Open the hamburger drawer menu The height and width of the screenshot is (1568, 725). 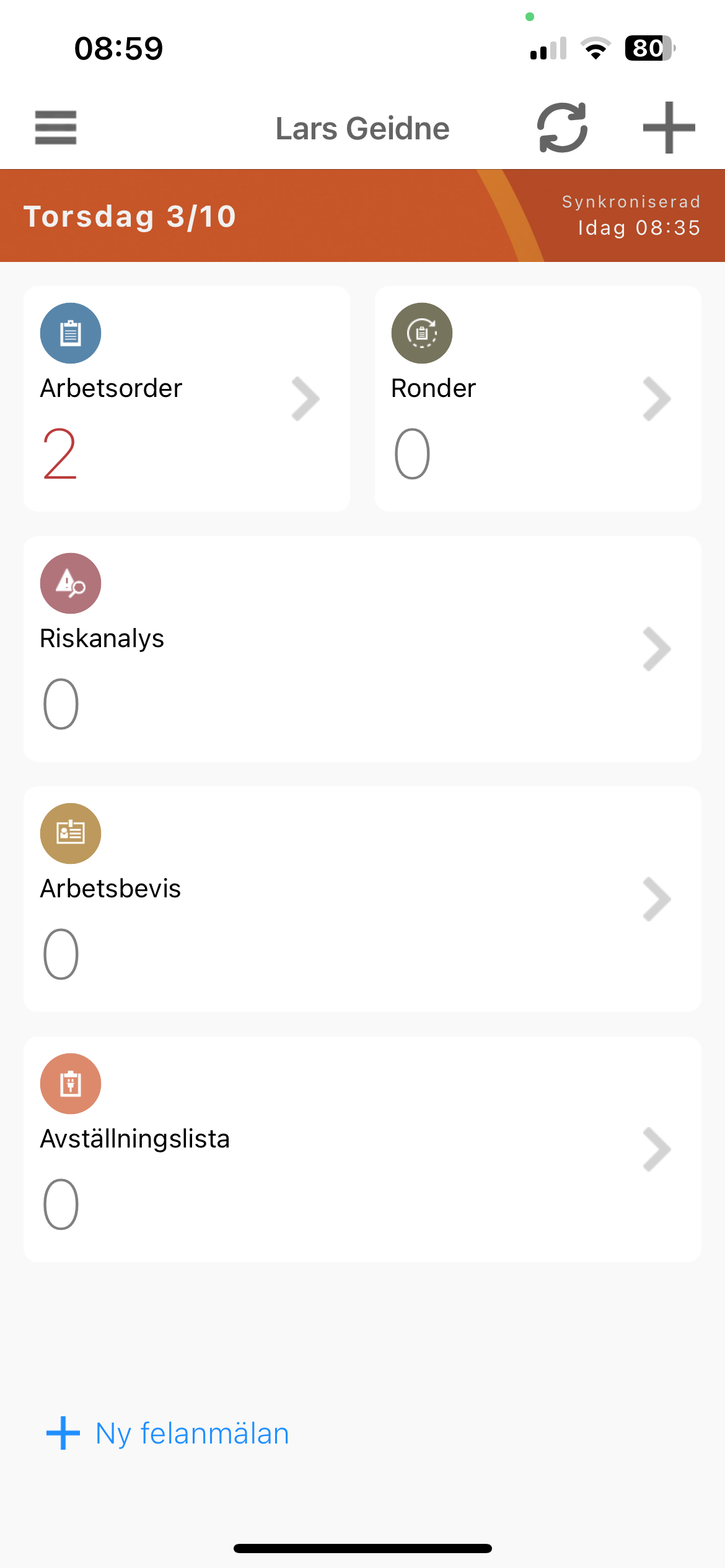(56, 128)
